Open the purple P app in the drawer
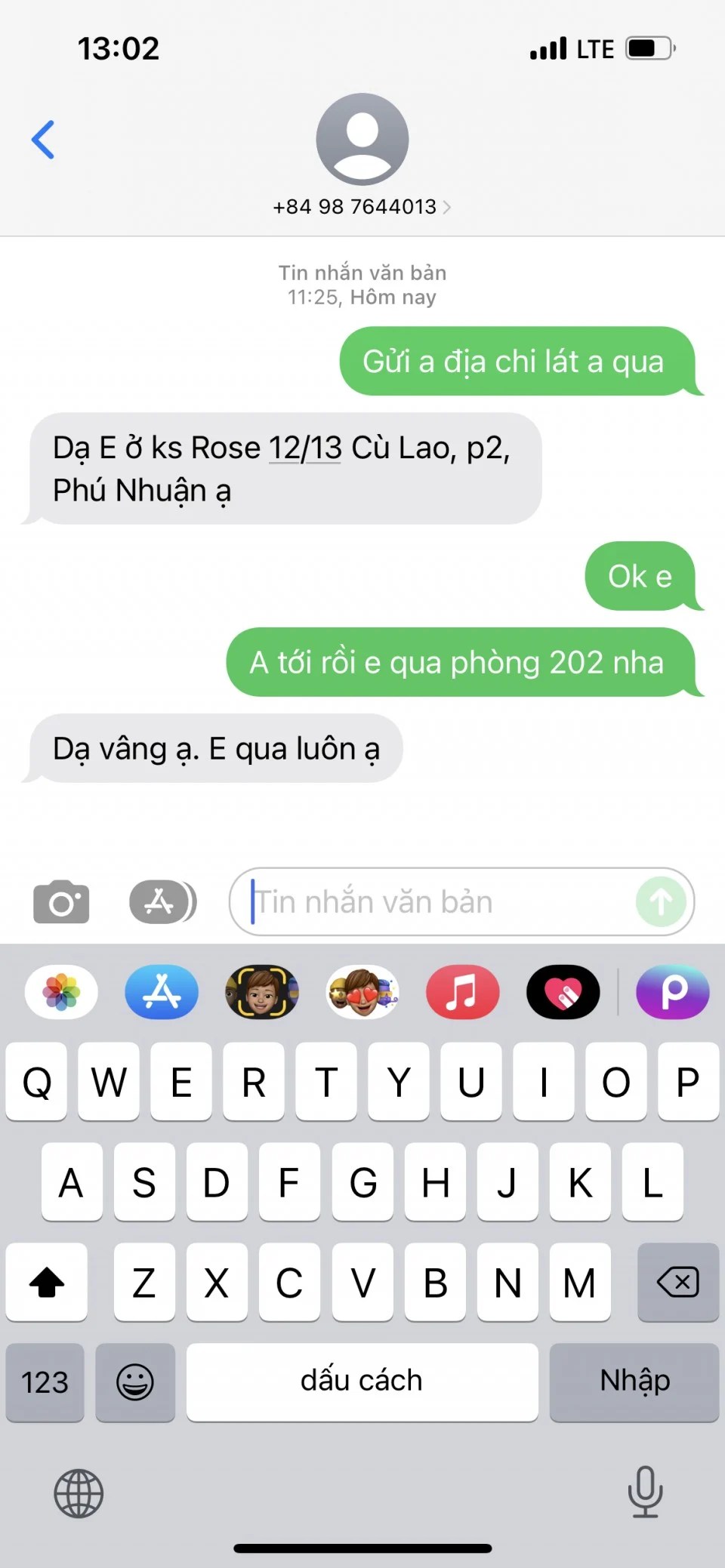Viewport: 725px width, 1568px height. (673, 992)
